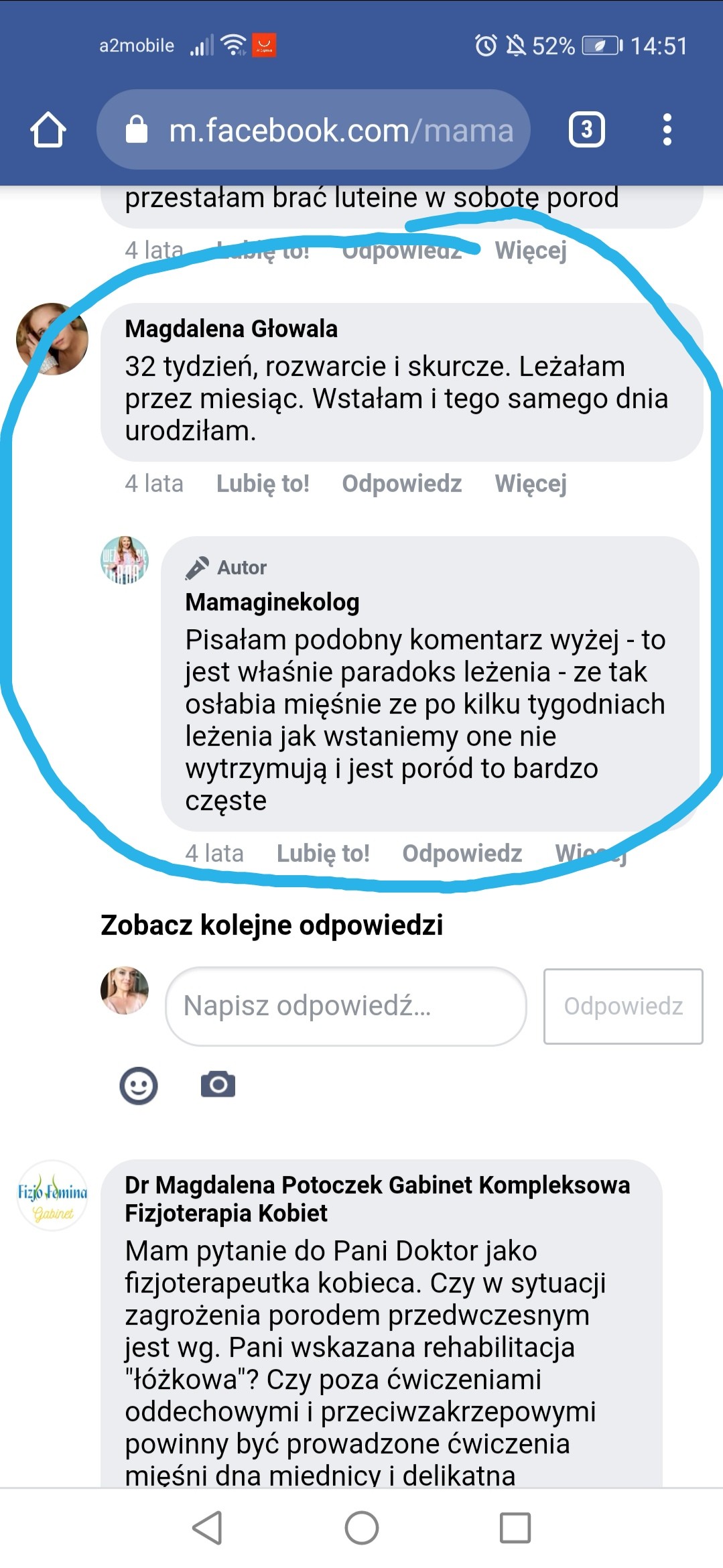Open the tab switcher showing 3 tabs
Viewport: 723px width, 1568px height.
pyautogui.click(x=587, y=129)
